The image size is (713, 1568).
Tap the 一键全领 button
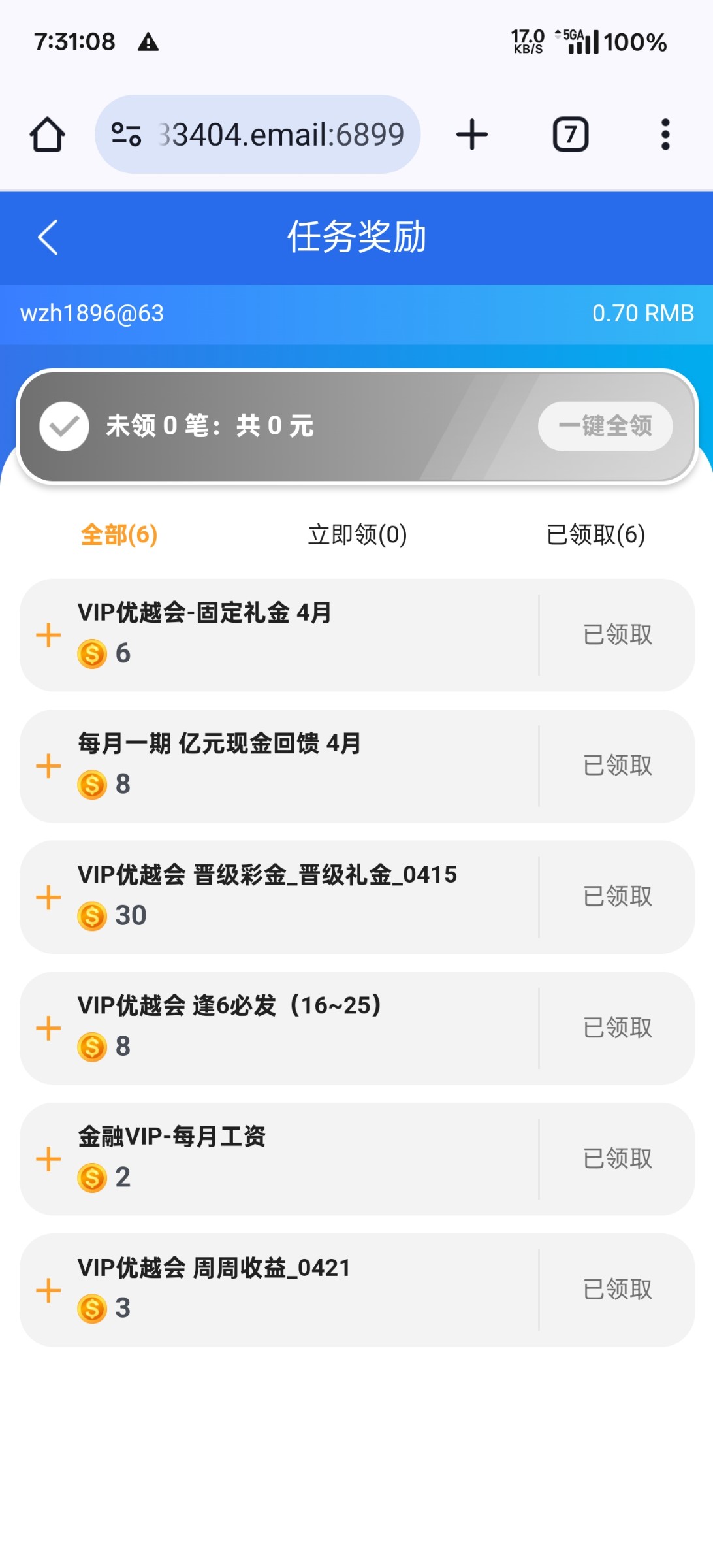click(605, 426)
